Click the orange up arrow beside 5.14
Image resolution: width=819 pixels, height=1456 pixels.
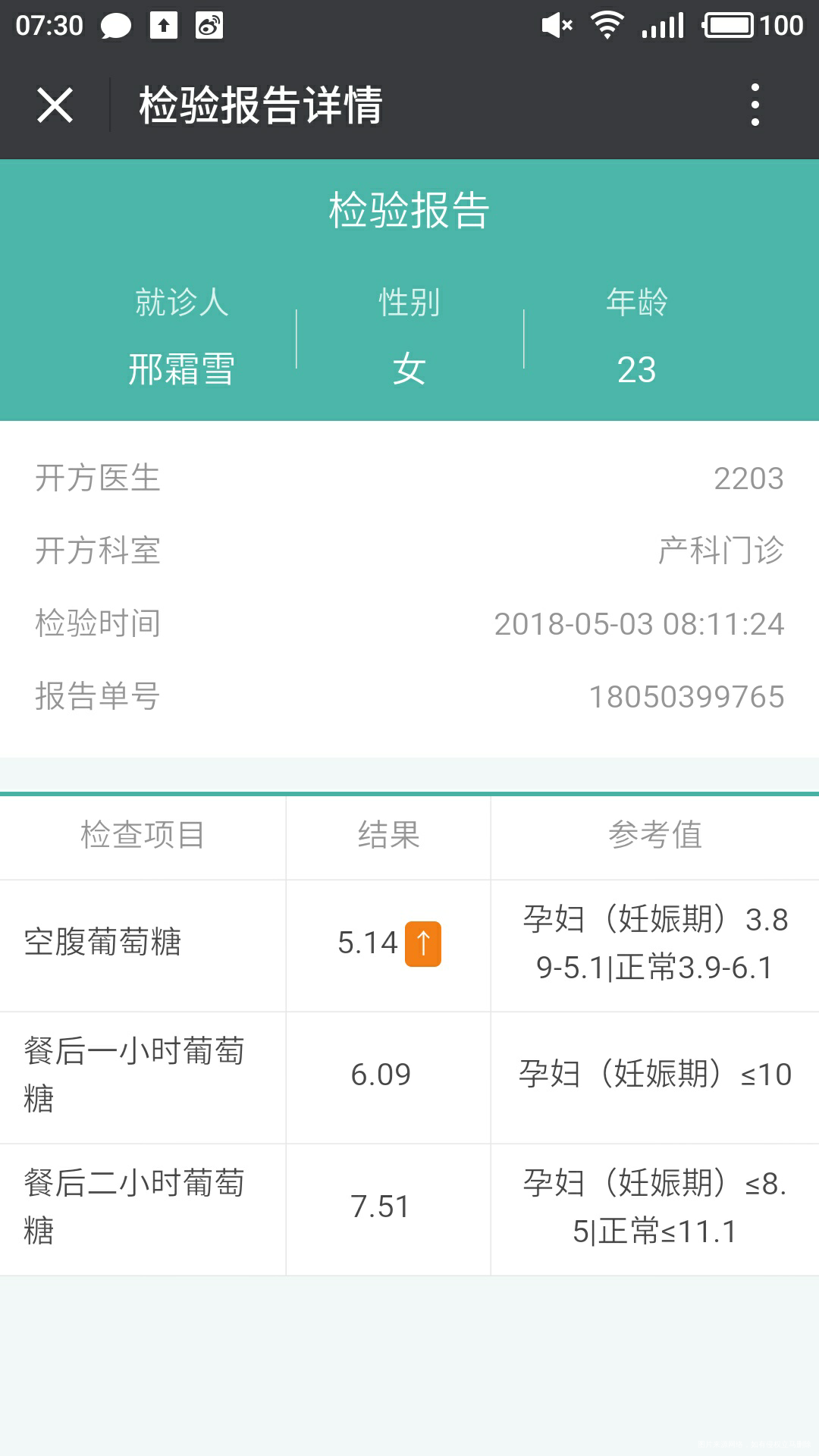point(423,943)
